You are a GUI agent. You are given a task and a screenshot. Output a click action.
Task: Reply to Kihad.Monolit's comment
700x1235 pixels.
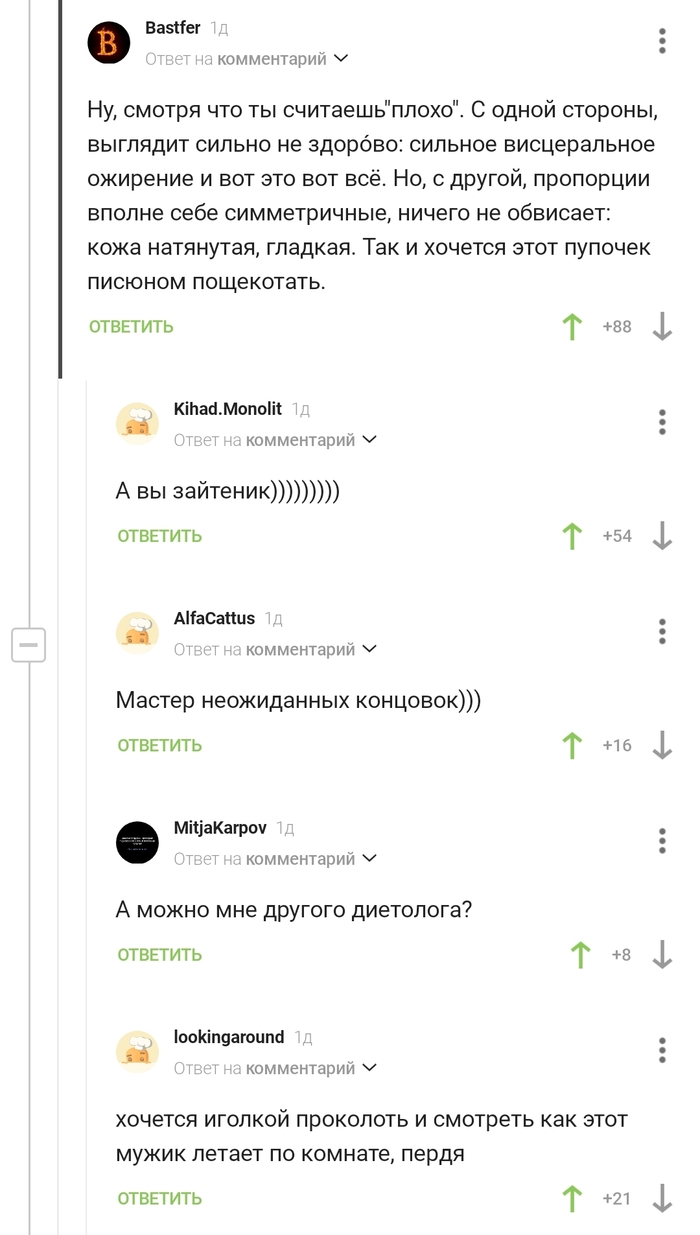tap(159, 536)
